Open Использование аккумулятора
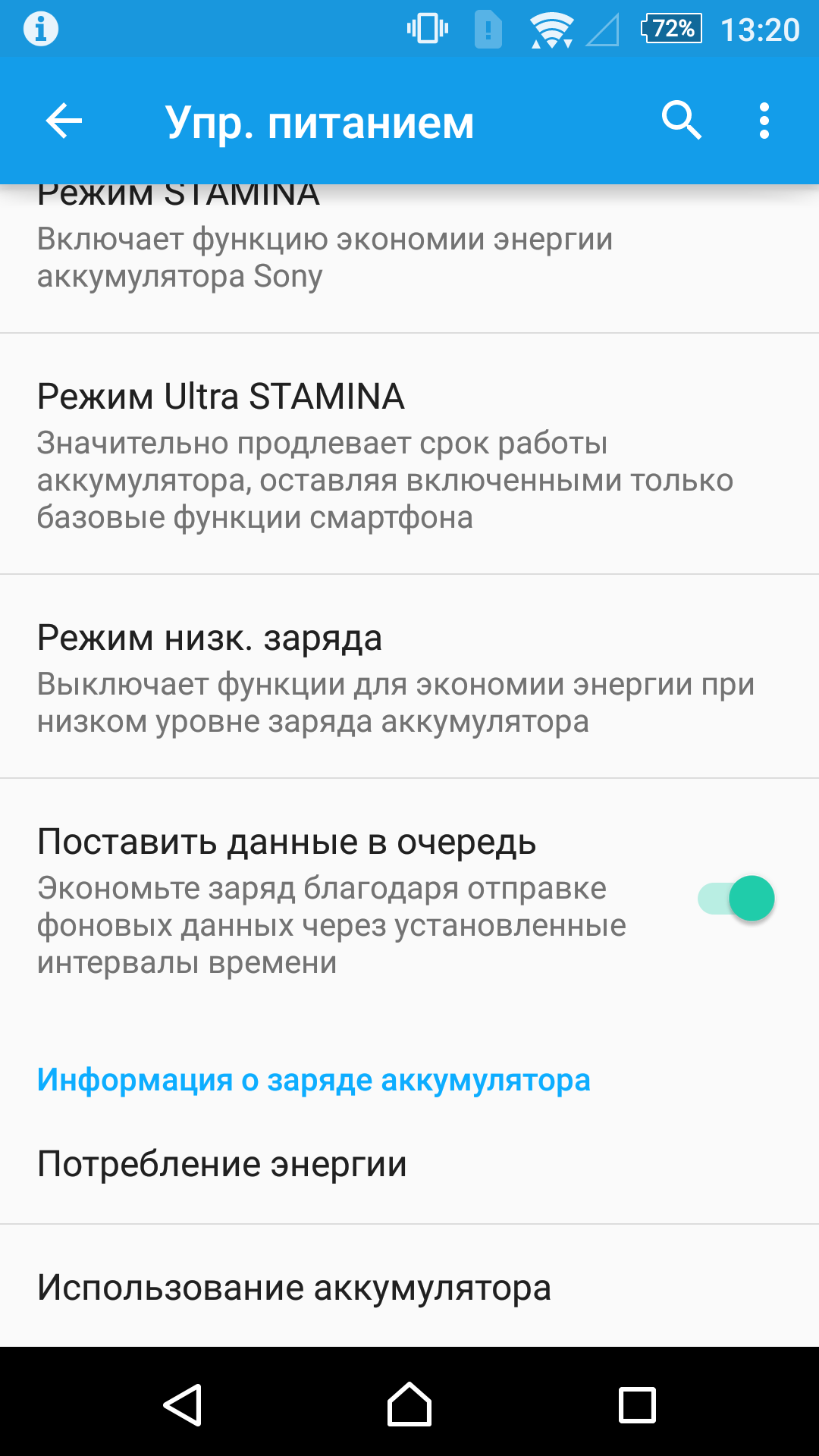This screenshot has width=819, height=1456. click(409, 1286)
